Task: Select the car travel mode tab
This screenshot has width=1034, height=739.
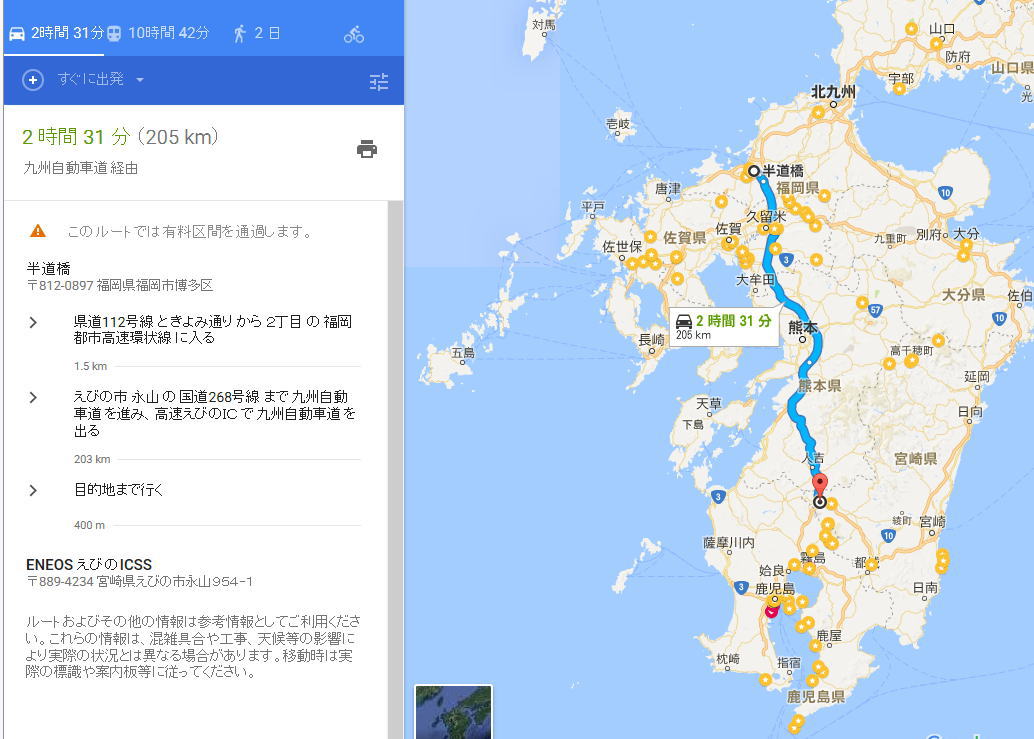Action: [x=55, y=33]
